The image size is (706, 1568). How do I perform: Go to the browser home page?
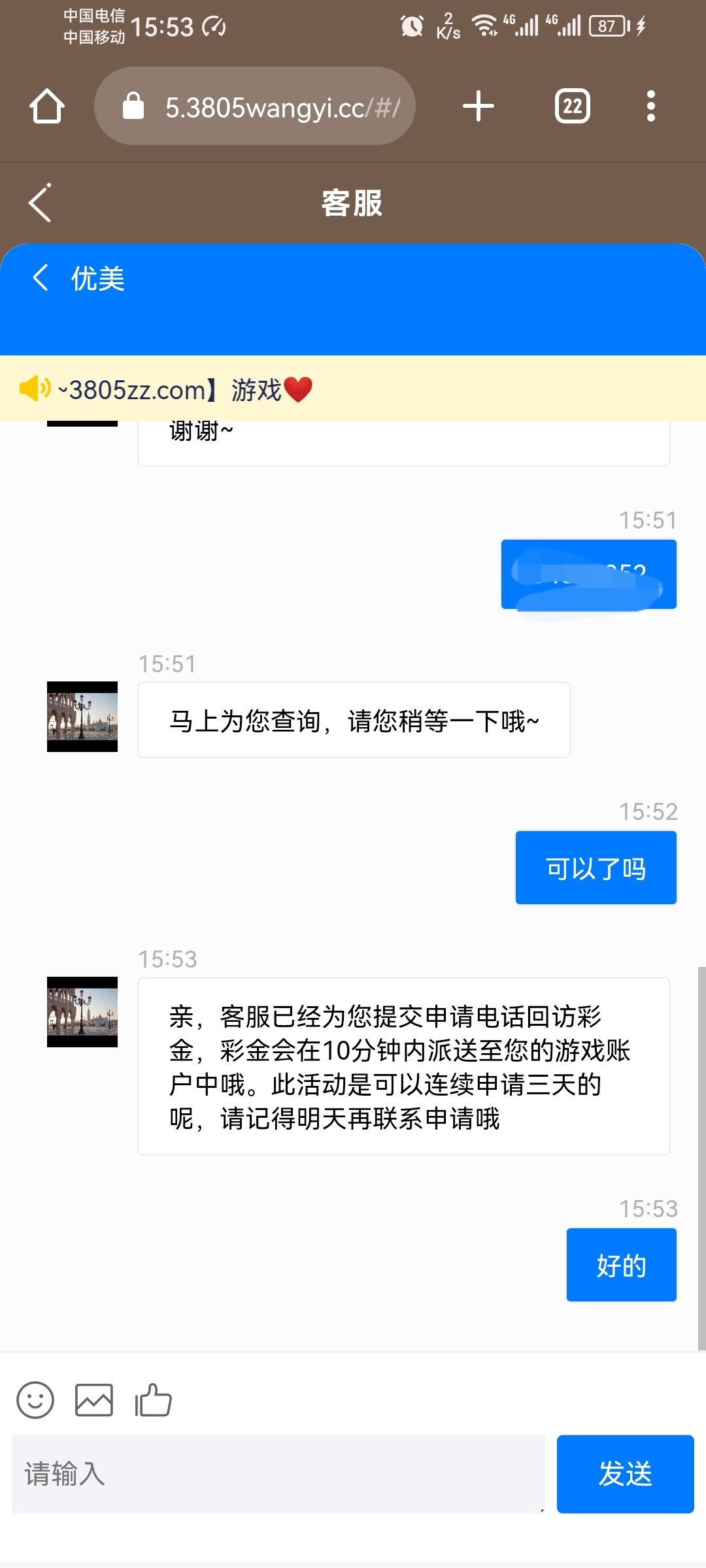pos(46,106)
